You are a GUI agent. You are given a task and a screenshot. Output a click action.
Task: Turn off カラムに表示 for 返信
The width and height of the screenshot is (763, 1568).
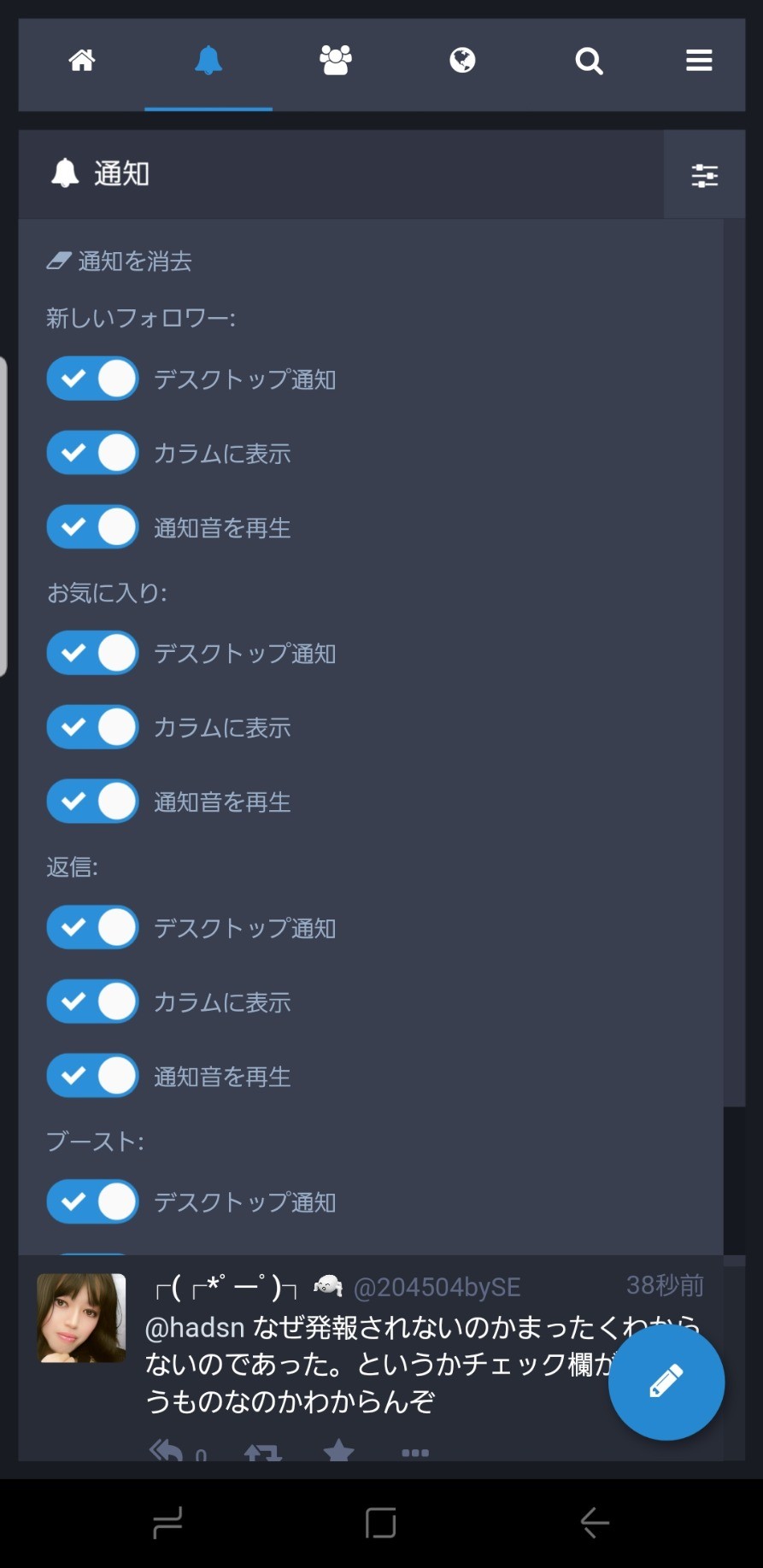(92, 1001)
